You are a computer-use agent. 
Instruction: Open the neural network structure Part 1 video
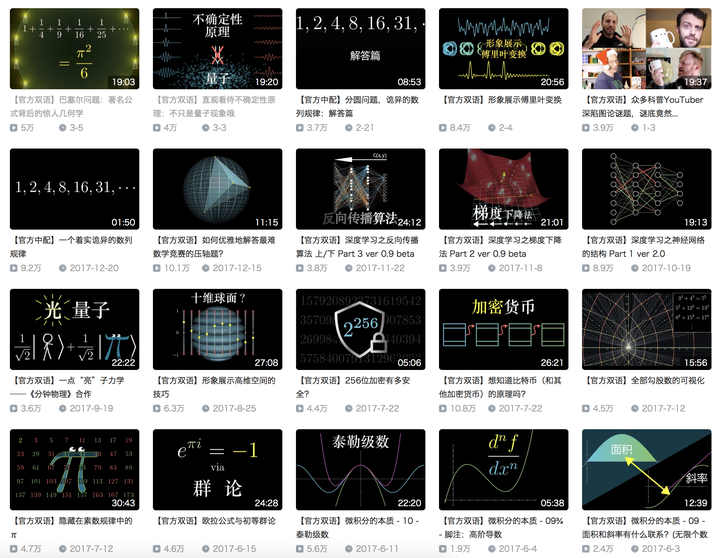pyautogui.click(x=646, y=189)
